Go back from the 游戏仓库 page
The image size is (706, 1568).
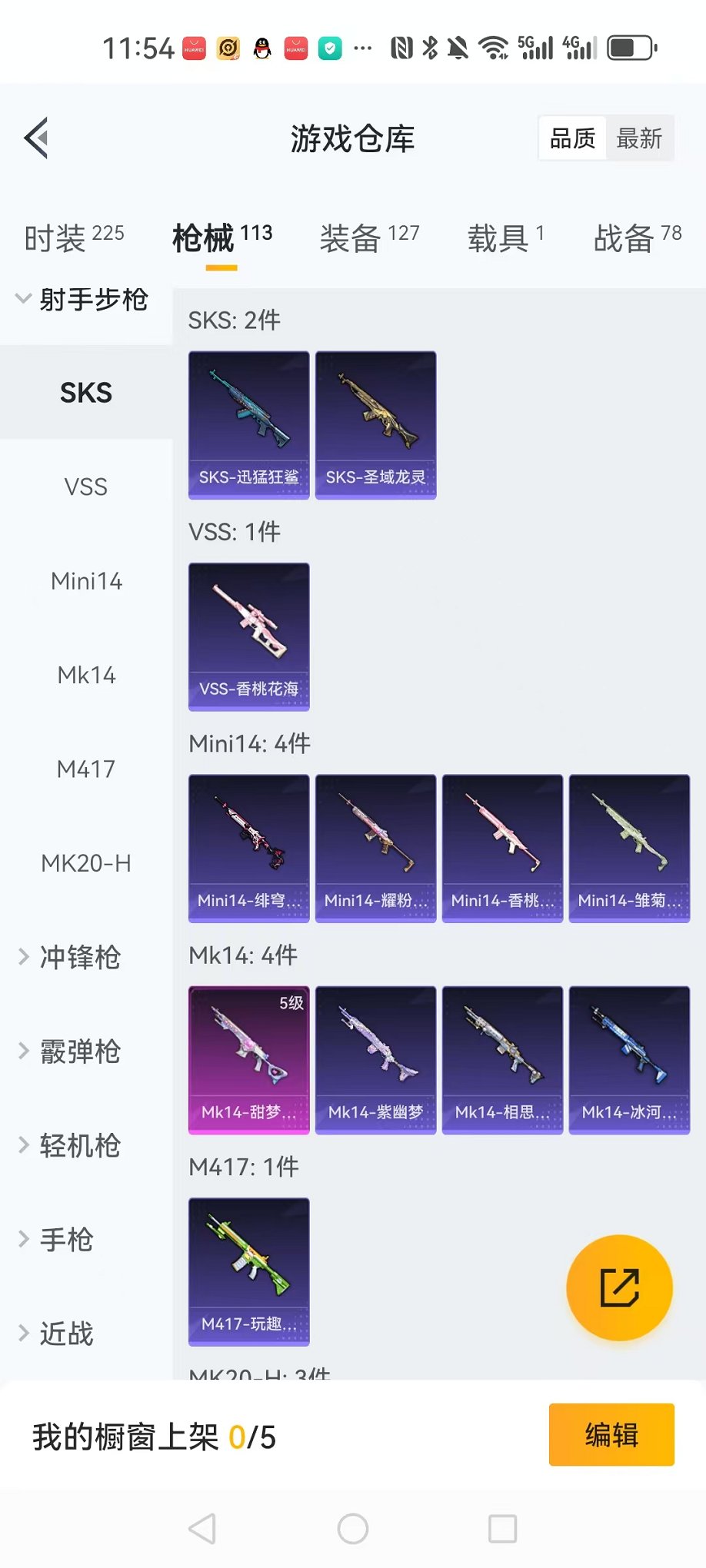37,138
